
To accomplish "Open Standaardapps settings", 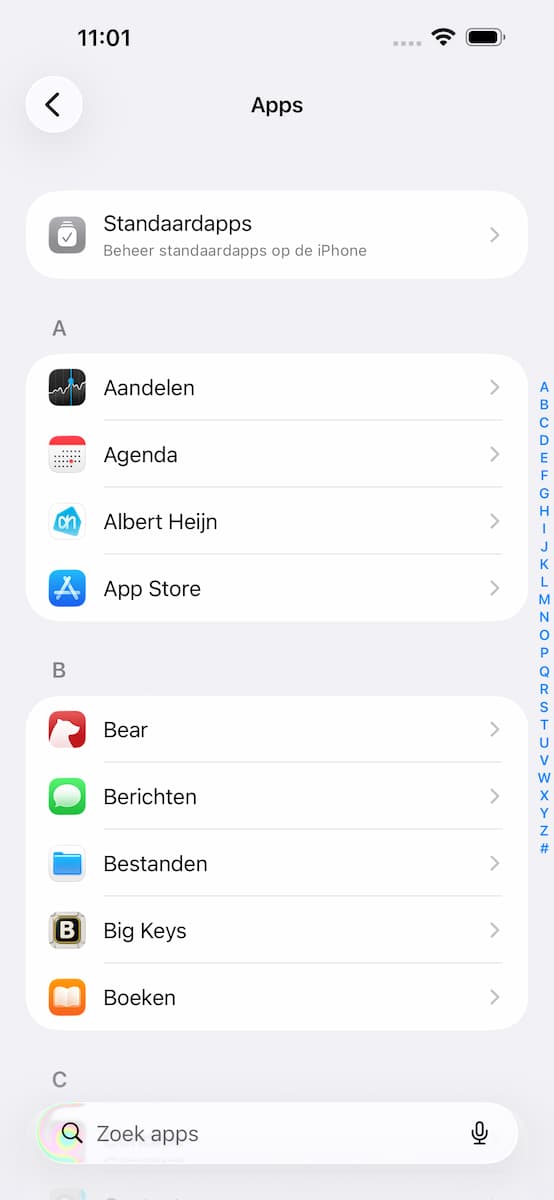I will (x=276, y=235).
